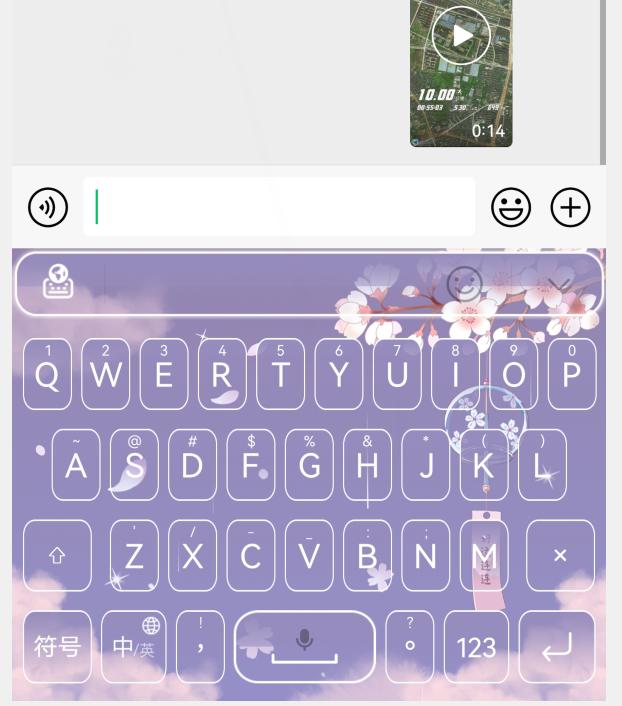
Task: Switch to the 123 number keyboard
Action: (476, 647)
